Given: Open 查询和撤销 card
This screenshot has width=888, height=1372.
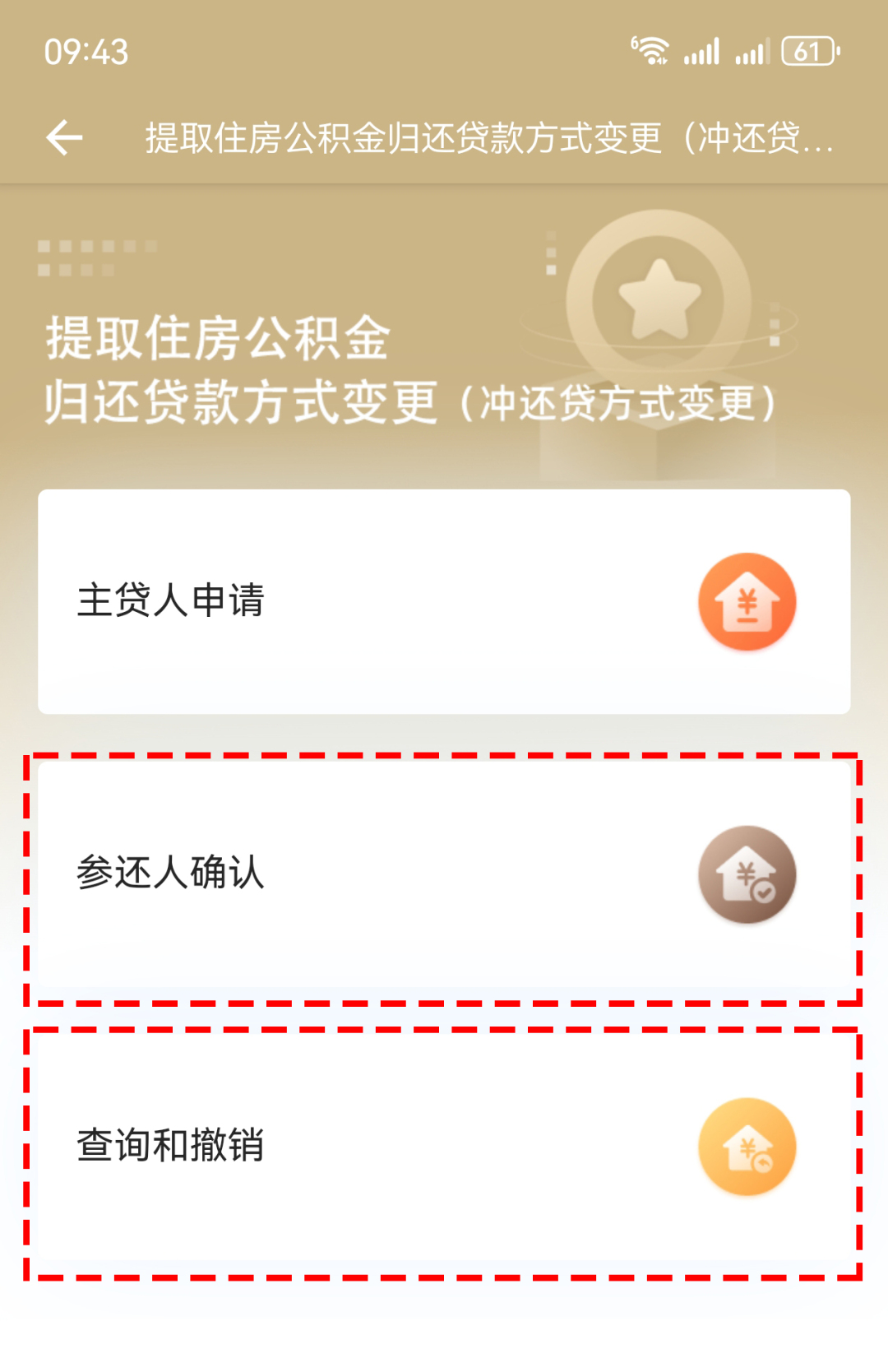Looking at the screenshot, I should coord(444,1147).
